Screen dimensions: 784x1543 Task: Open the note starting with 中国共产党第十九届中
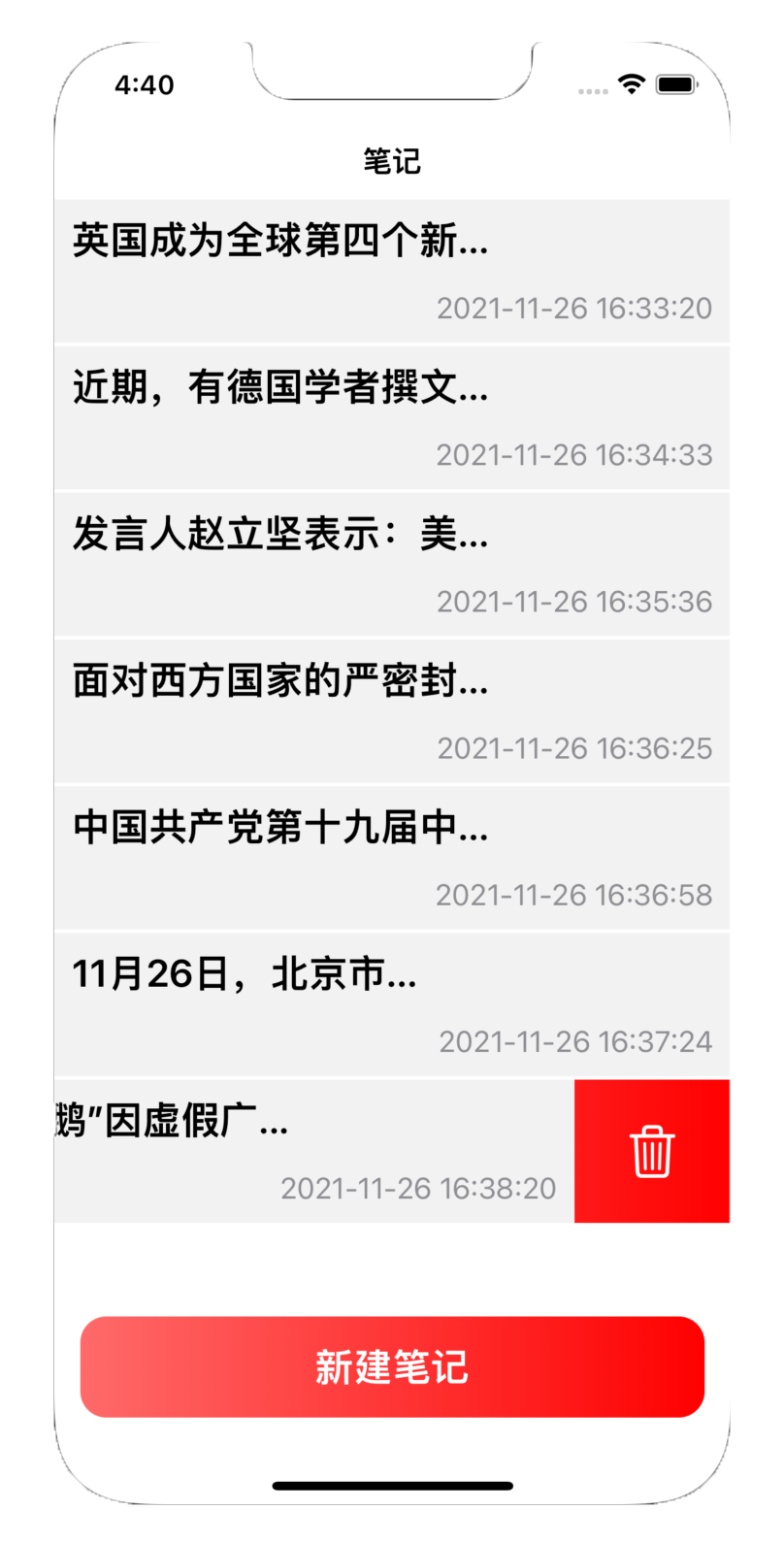(392, 858)
